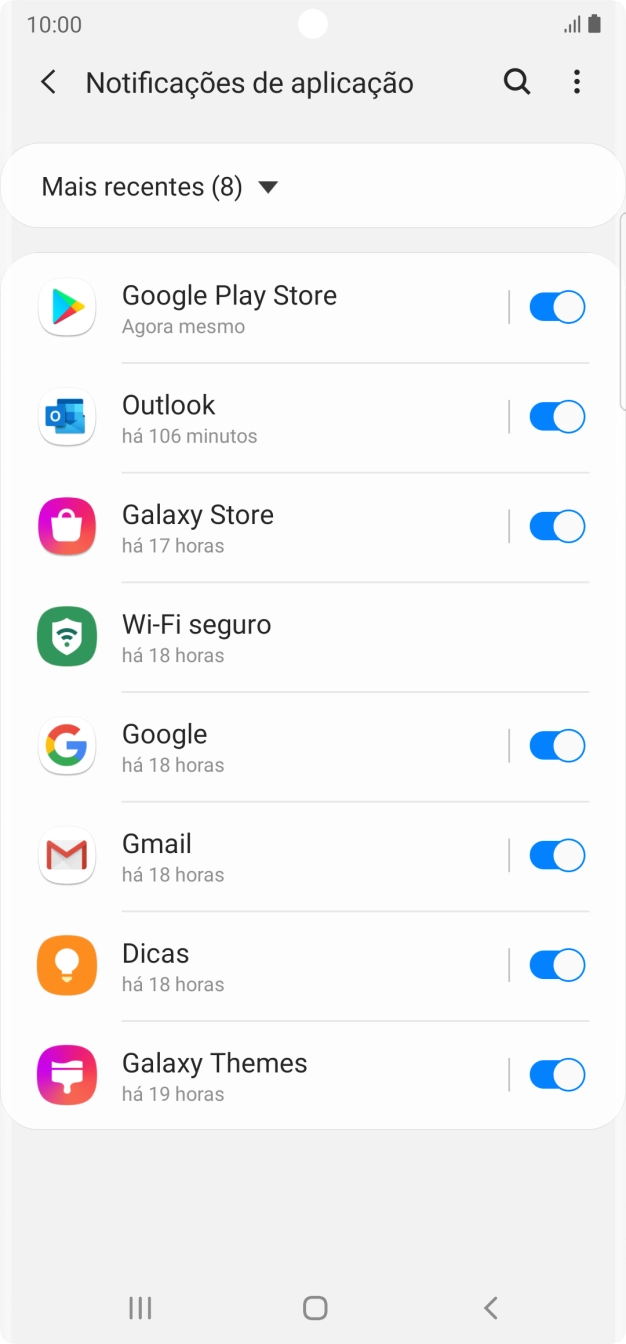Show recent apps

[x=140, y=1307]
